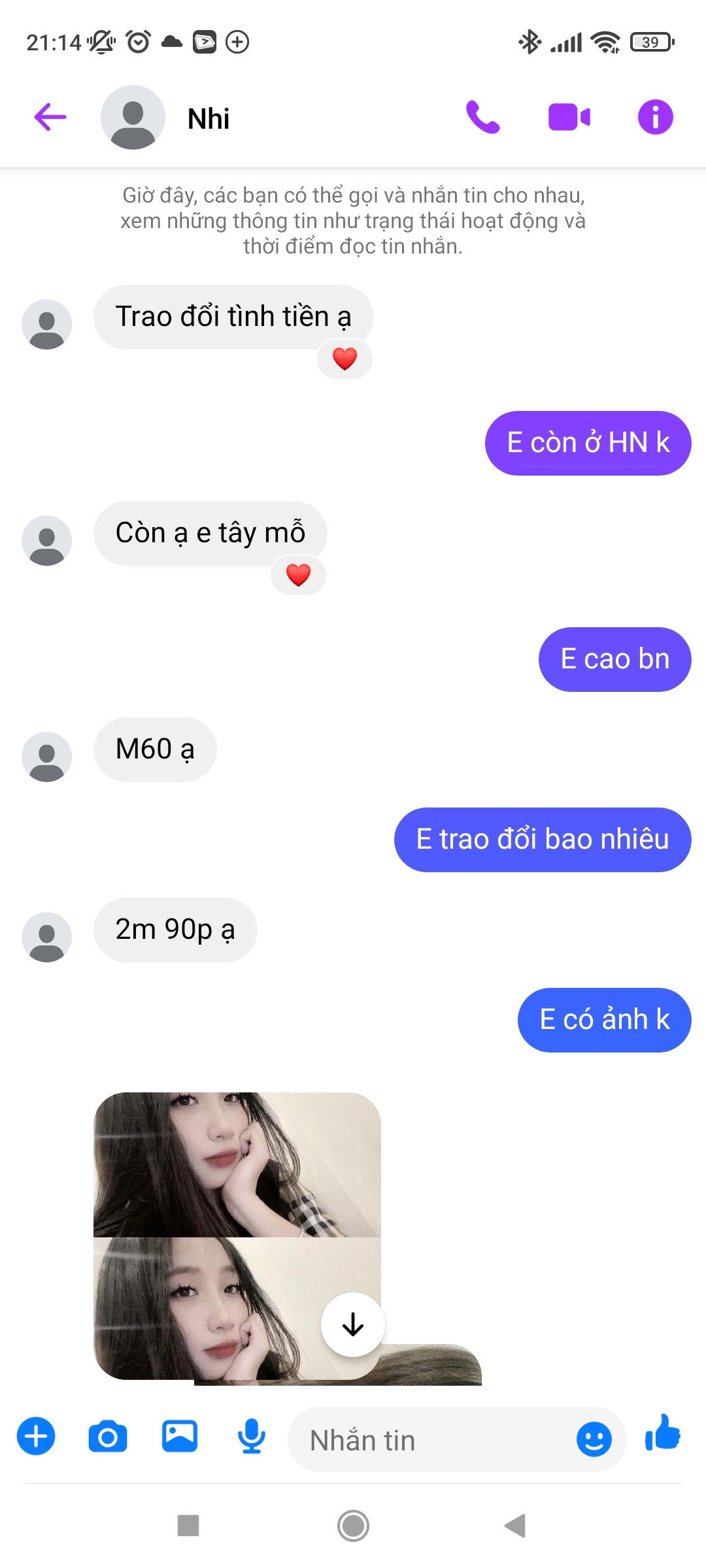Open the camera to take a photo
The height and width of the screenshot is (1568, 706).
click(x=108, y=1437)
